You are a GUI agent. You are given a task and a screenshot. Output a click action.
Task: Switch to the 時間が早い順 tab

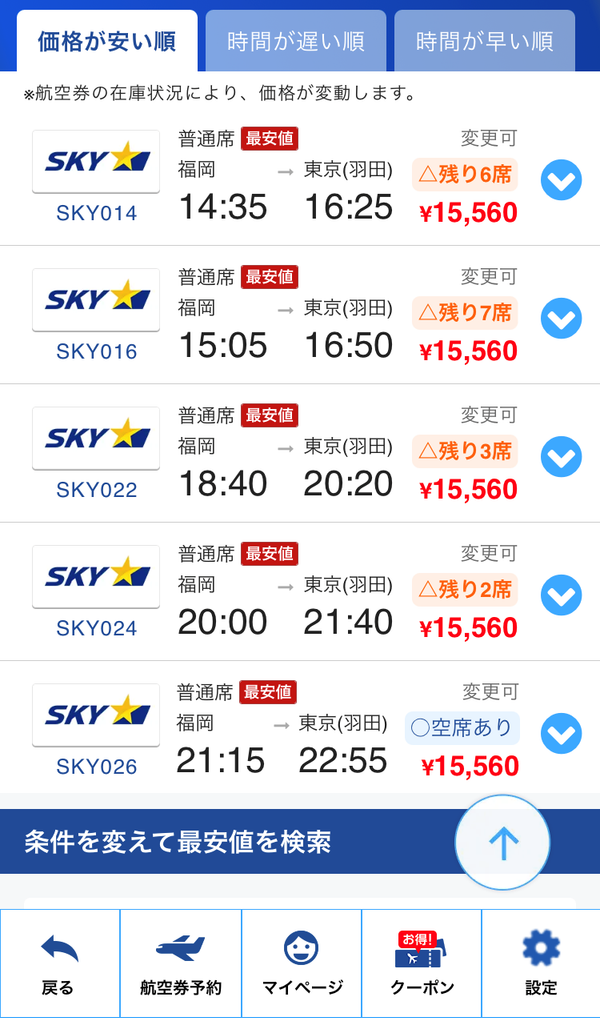(484, 41)
